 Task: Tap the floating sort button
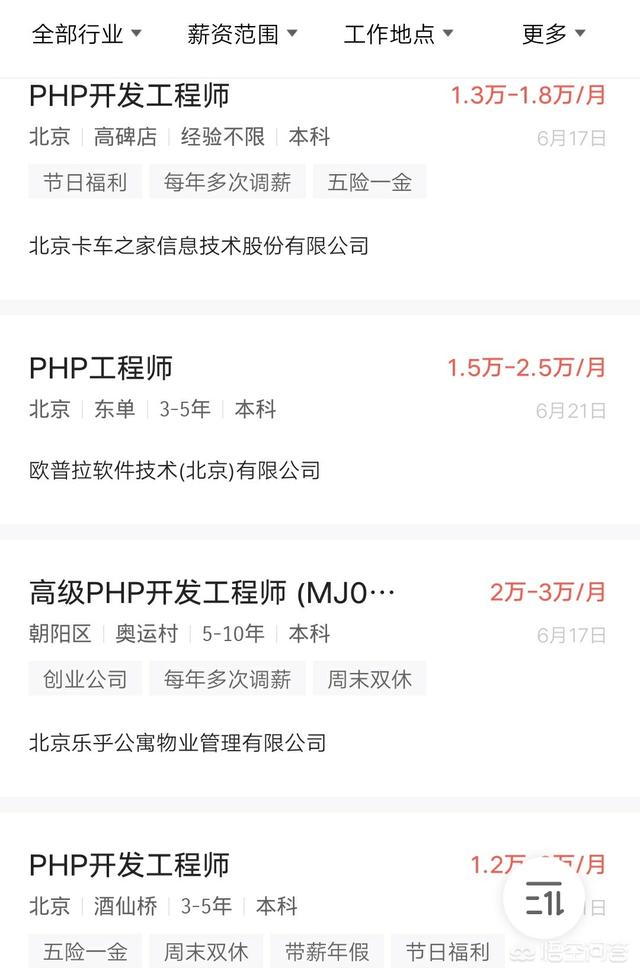[x=545, y=900]
